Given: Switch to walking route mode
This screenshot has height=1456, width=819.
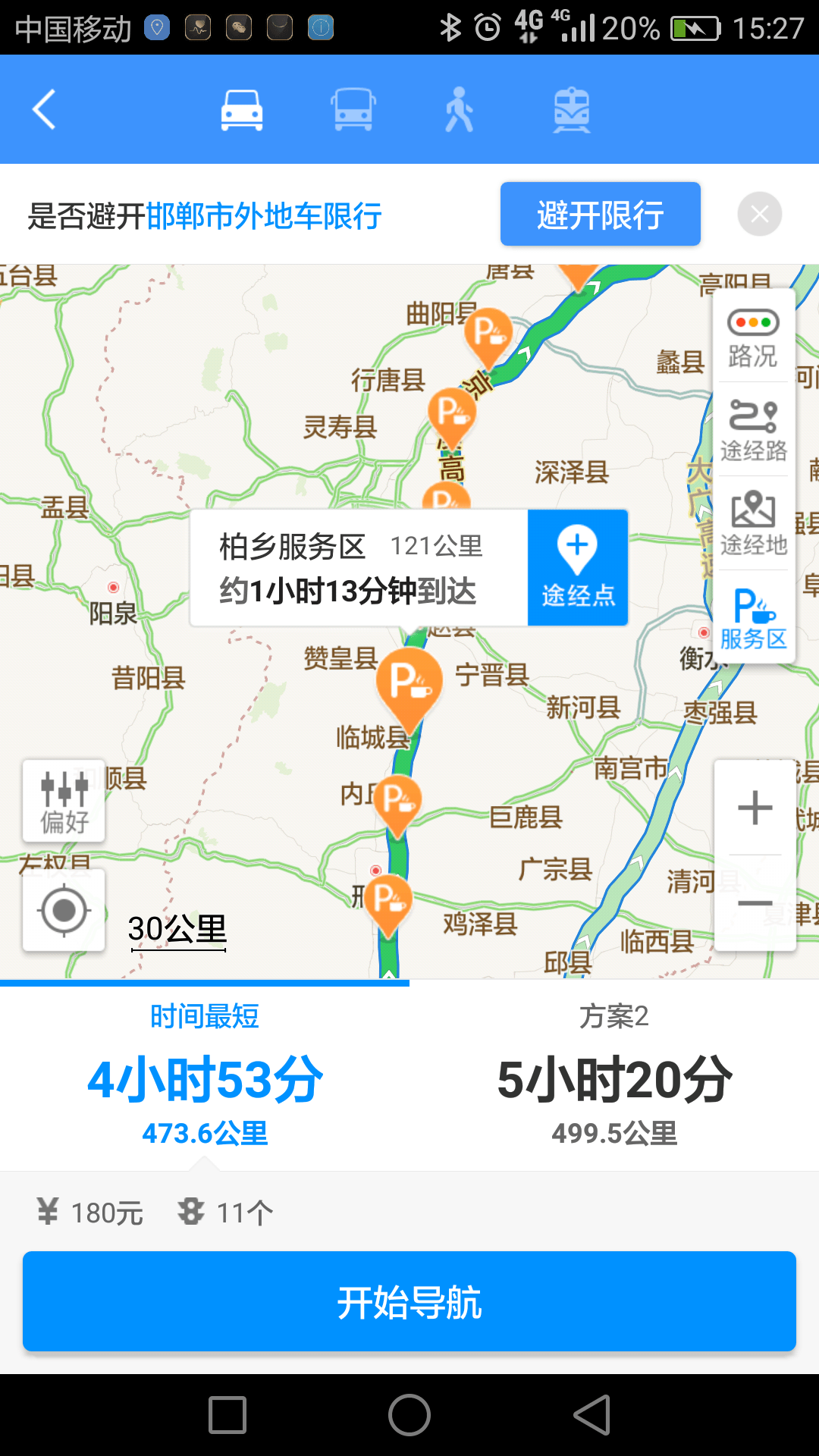Looking at the screenshot, I should click(459, 110).
